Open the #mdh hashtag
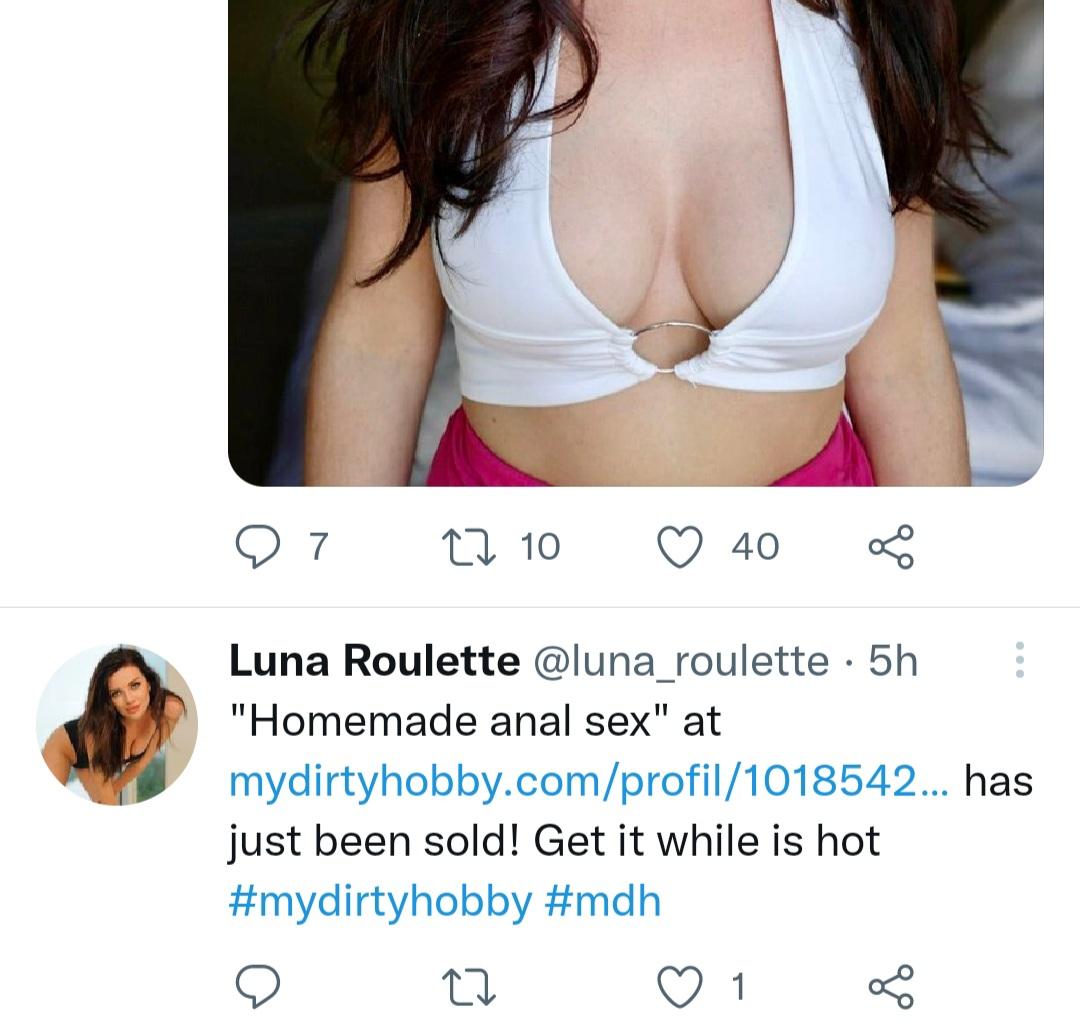This screenshot has width=1080, height=1027. coord(604,902)
